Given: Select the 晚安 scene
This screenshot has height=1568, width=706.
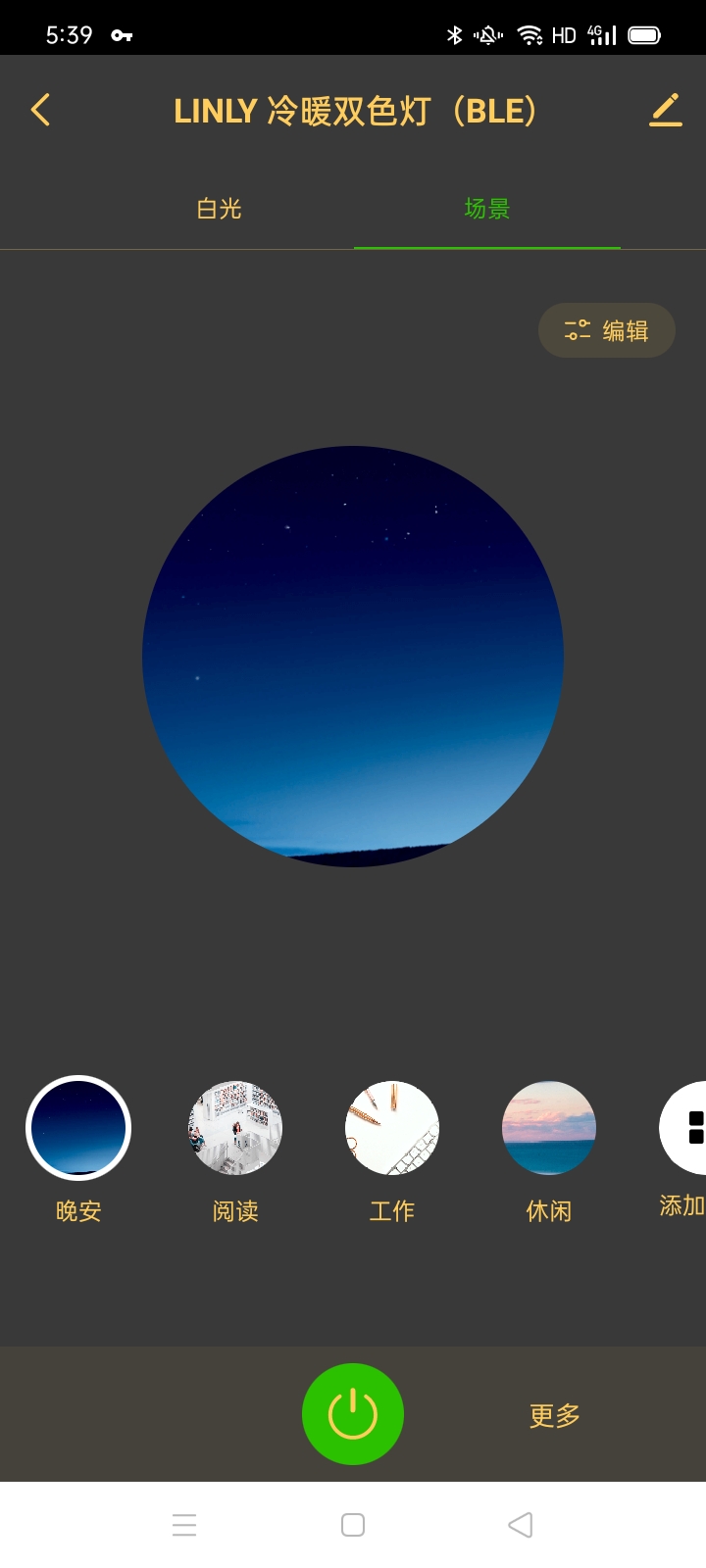Looking at the screenshot, I should click(78, 1128).
